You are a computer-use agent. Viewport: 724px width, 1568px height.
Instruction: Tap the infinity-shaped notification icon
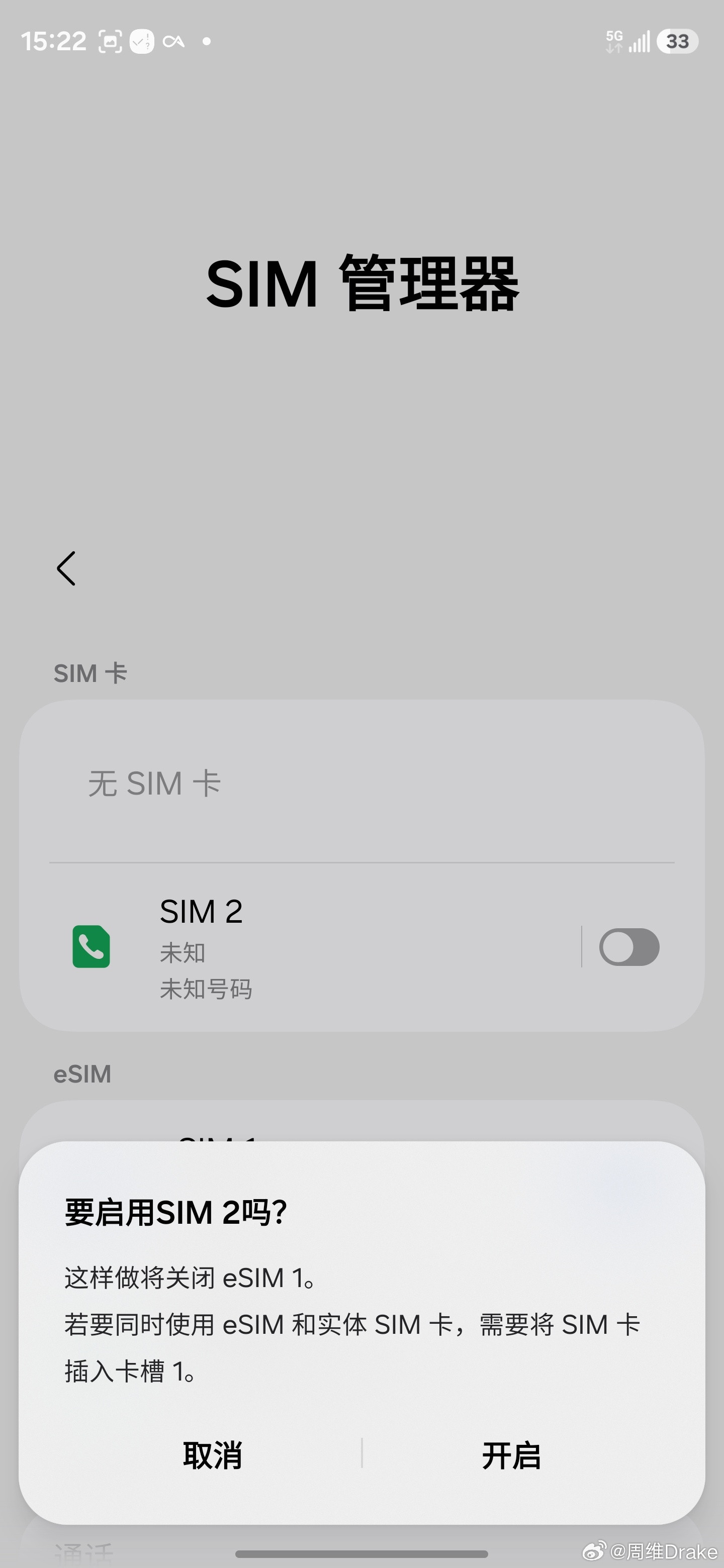[x=175, y=40]
